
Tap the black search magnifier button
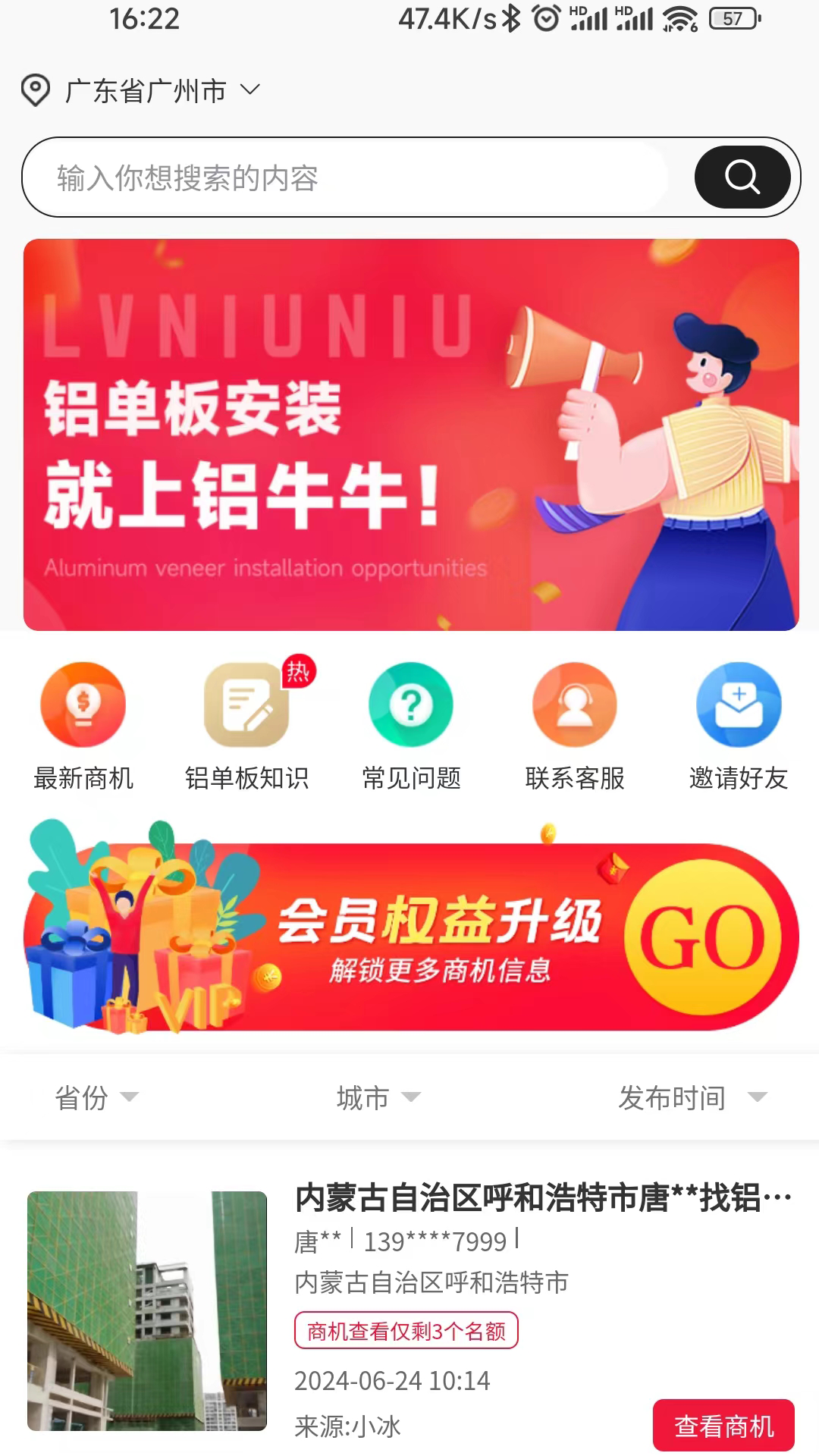742,177
